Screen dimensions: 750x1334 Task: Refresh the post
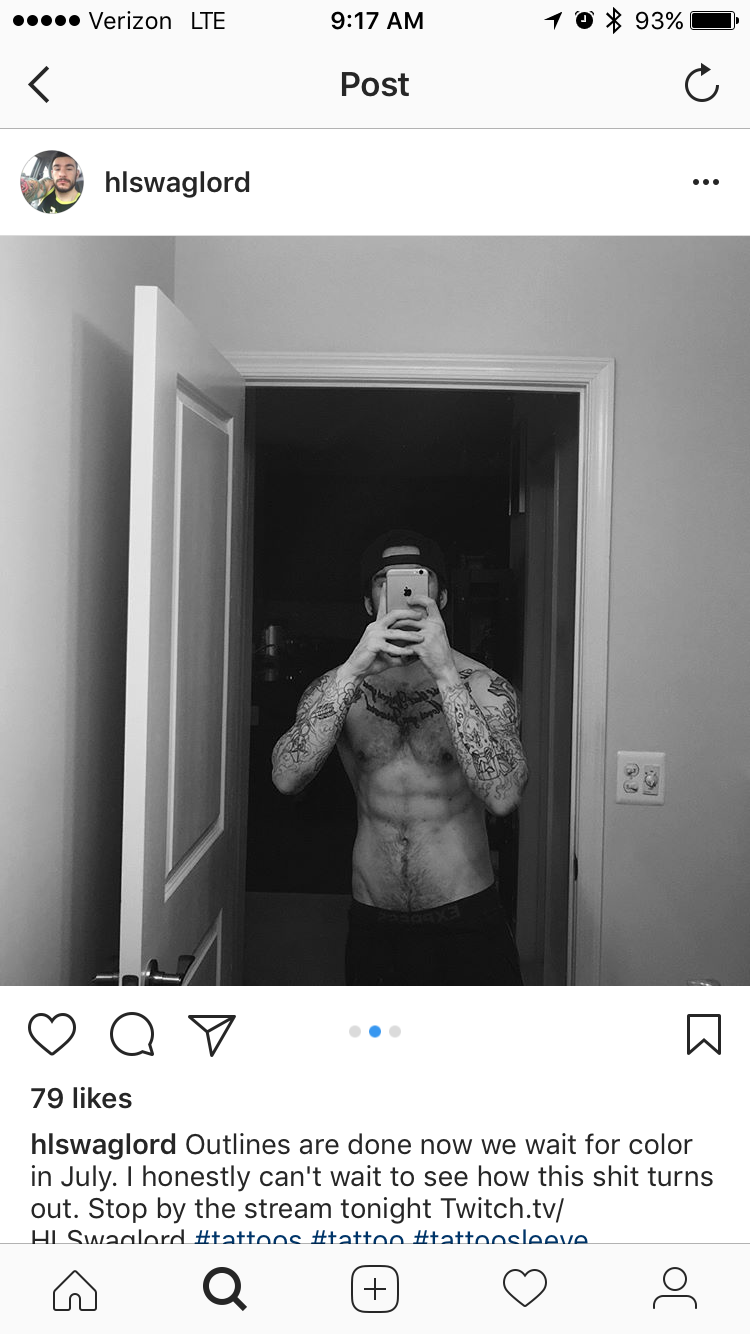click(702, 84)
